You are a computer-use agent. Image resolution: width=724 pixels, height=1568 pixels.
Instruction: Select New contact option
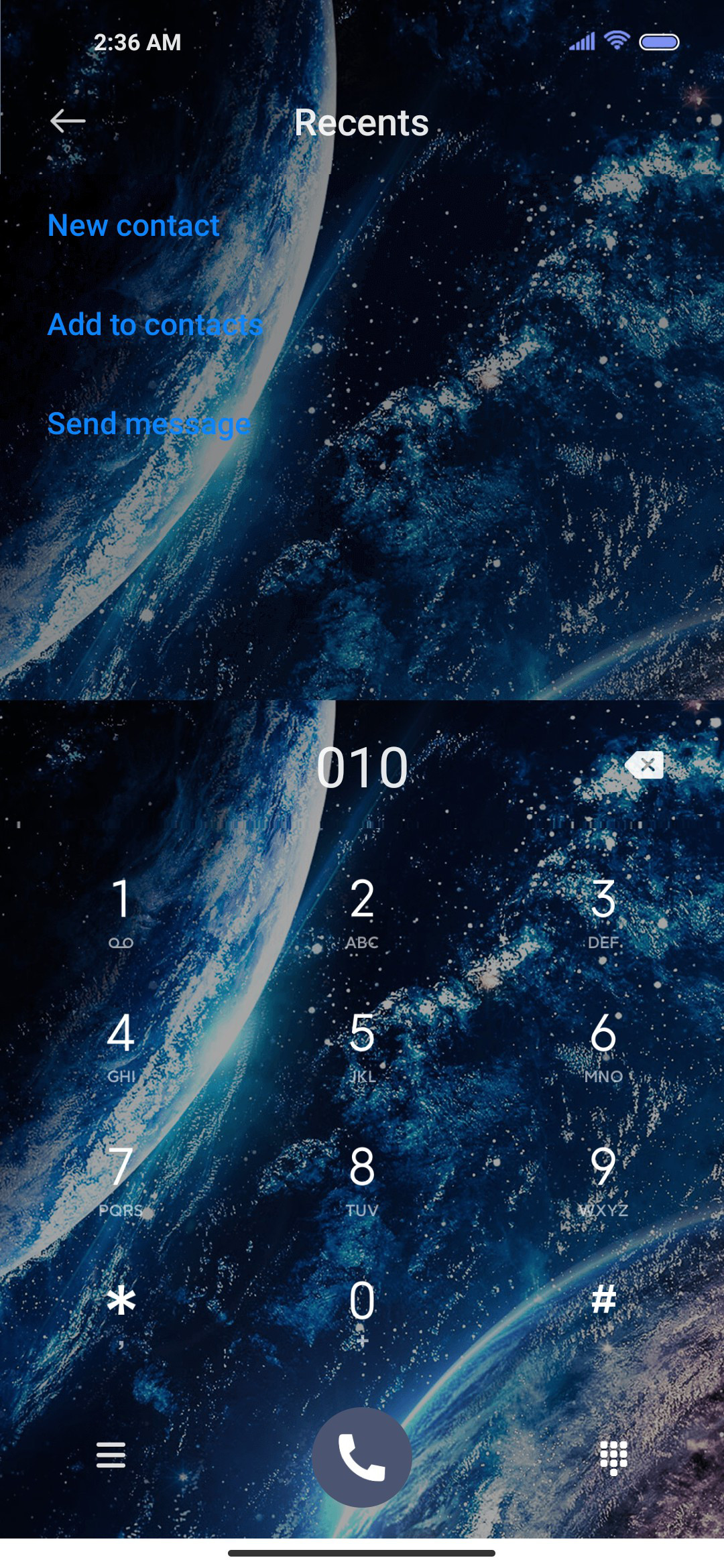tap(133, 226)
